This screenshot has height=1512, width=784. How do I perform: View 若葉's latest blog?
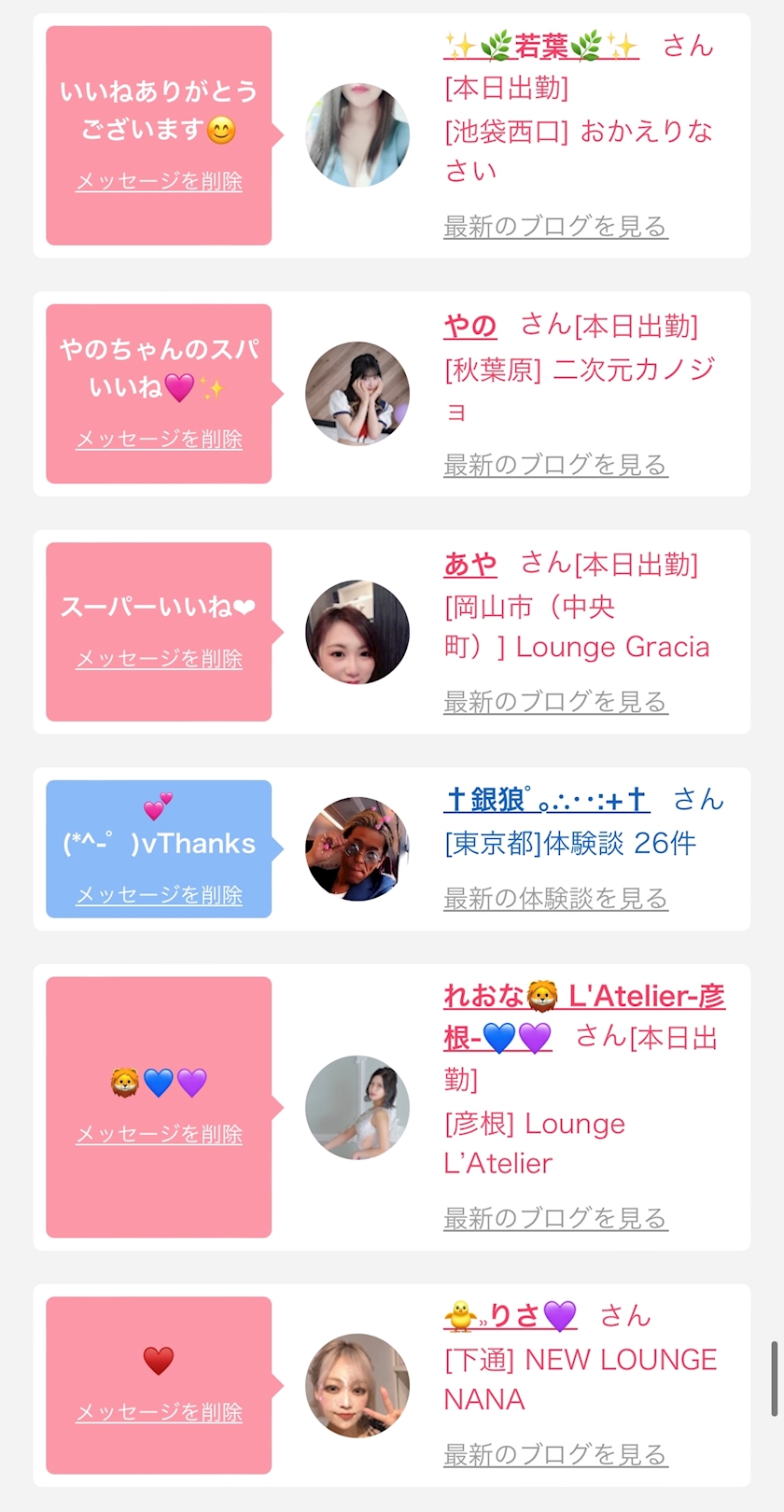pos(555,226)
